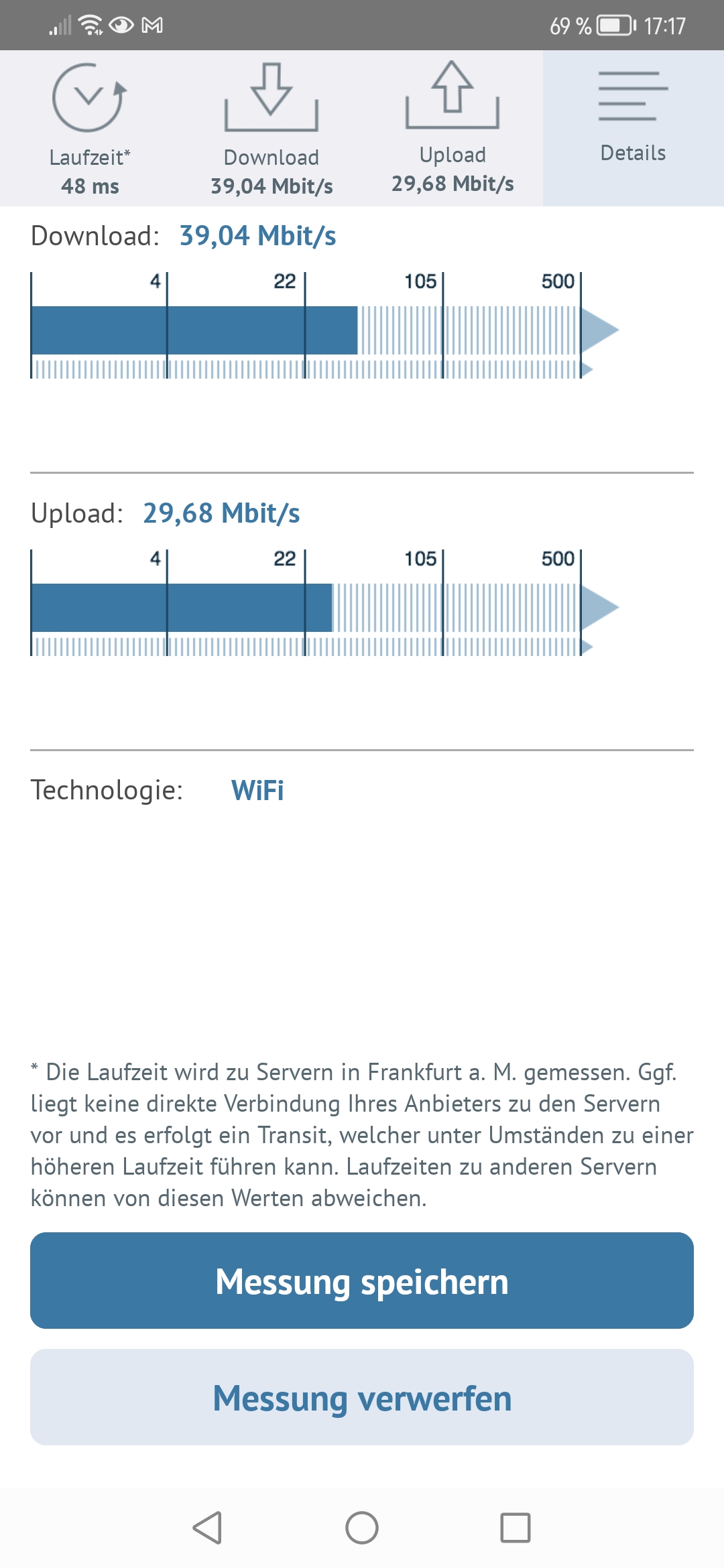
Task: Save result with Messung speichern
Action: [362, 1281]
